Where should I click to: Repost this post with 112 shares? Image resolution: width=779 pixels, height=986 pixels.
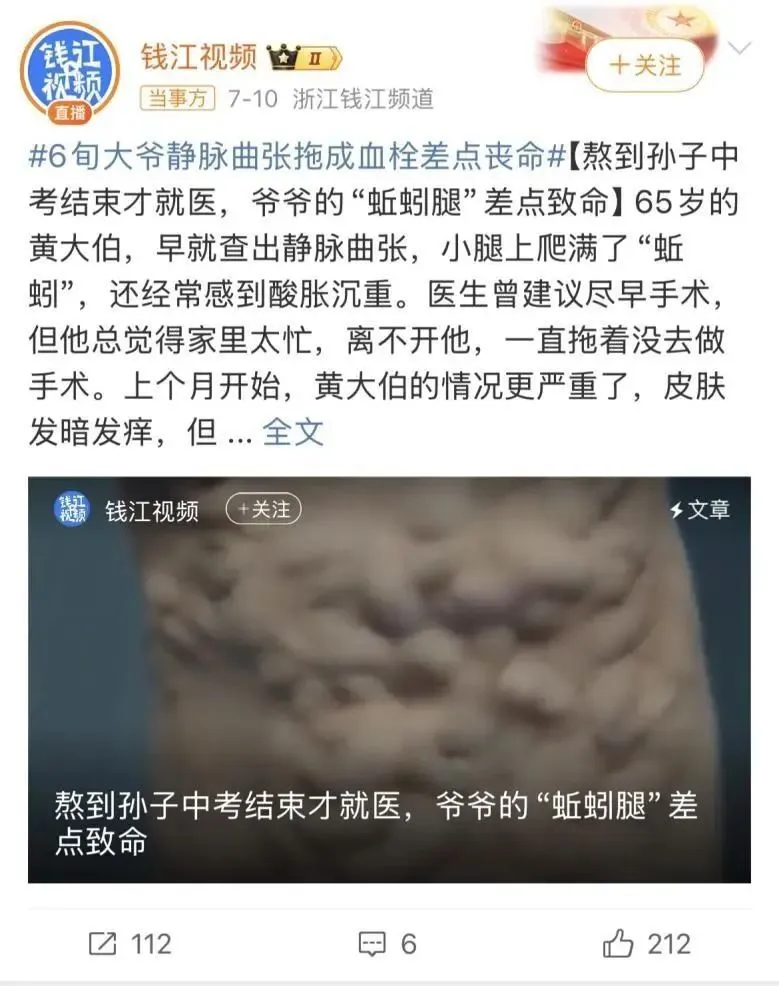pyautogui.click(x=130, y=943)
